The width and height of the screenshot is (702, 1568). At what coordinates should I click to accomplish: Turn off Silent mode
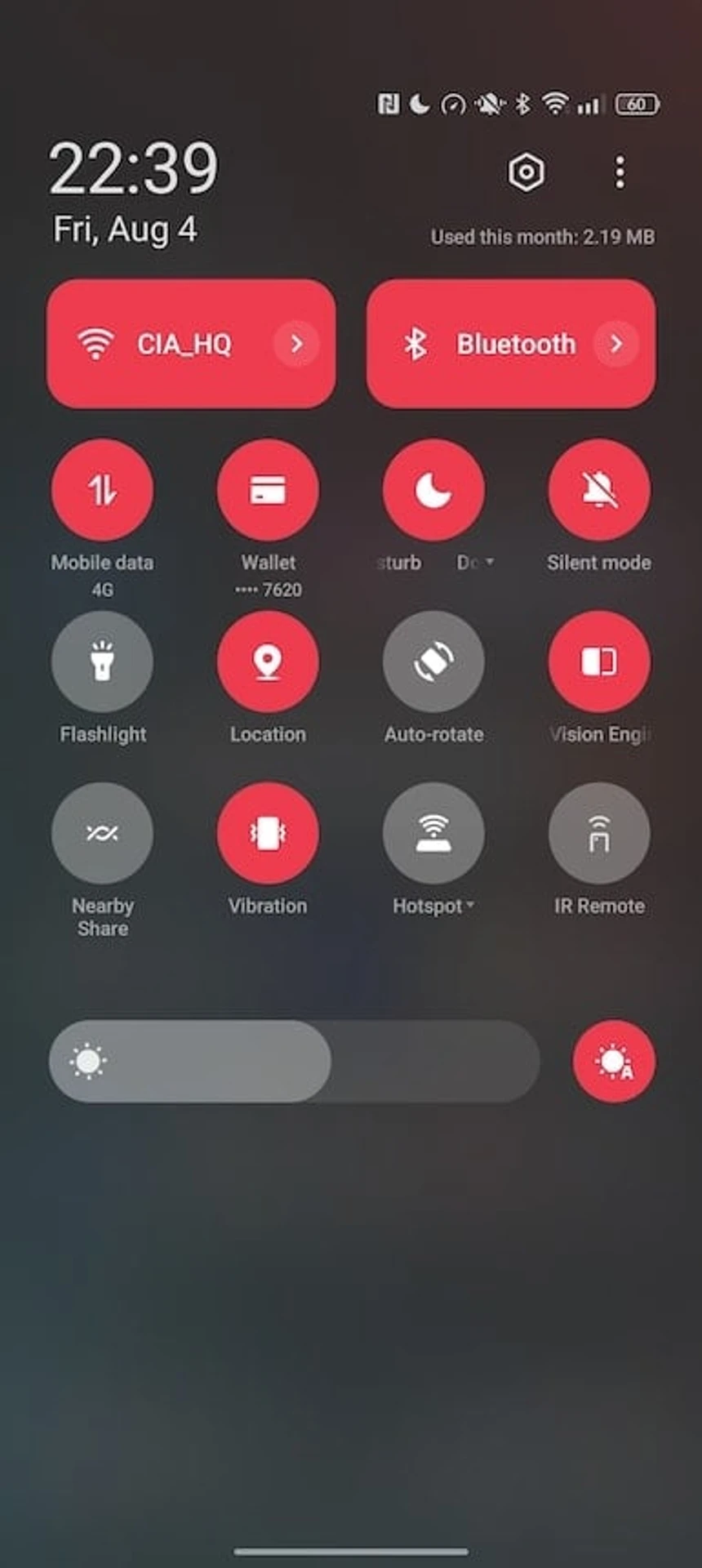(599, 490)
